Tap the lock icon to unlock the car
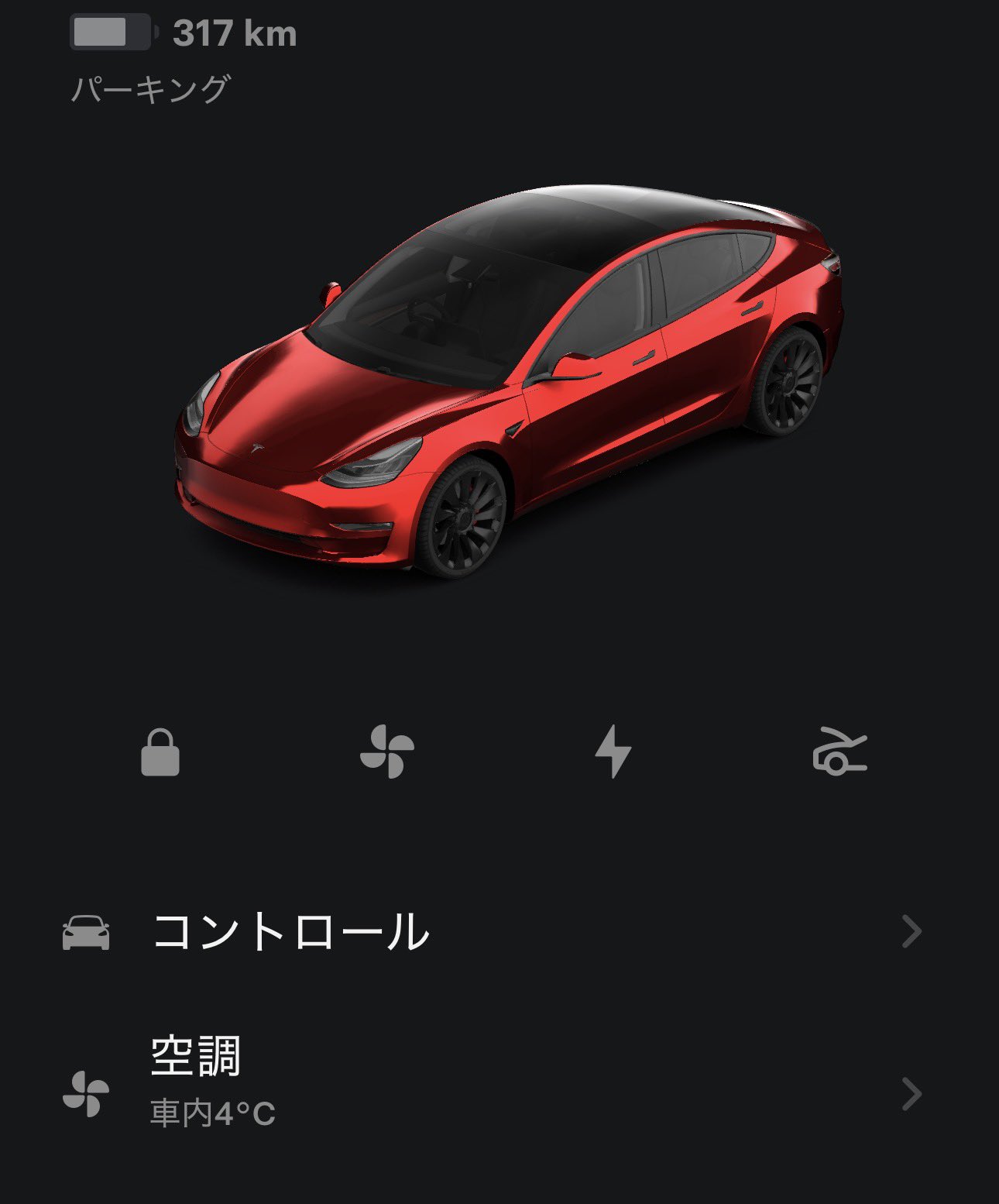 click(160, 752)
